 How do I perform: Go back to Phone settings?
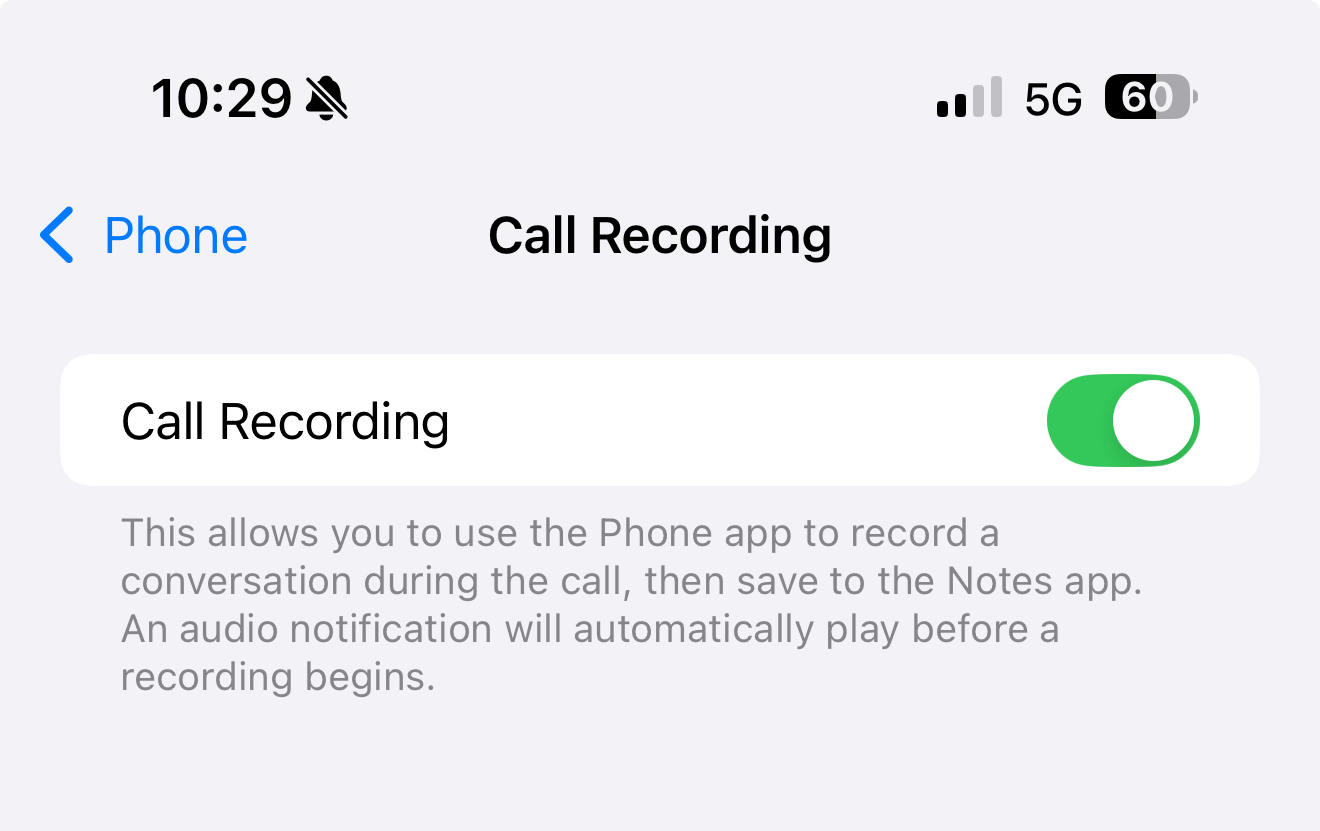145,236
